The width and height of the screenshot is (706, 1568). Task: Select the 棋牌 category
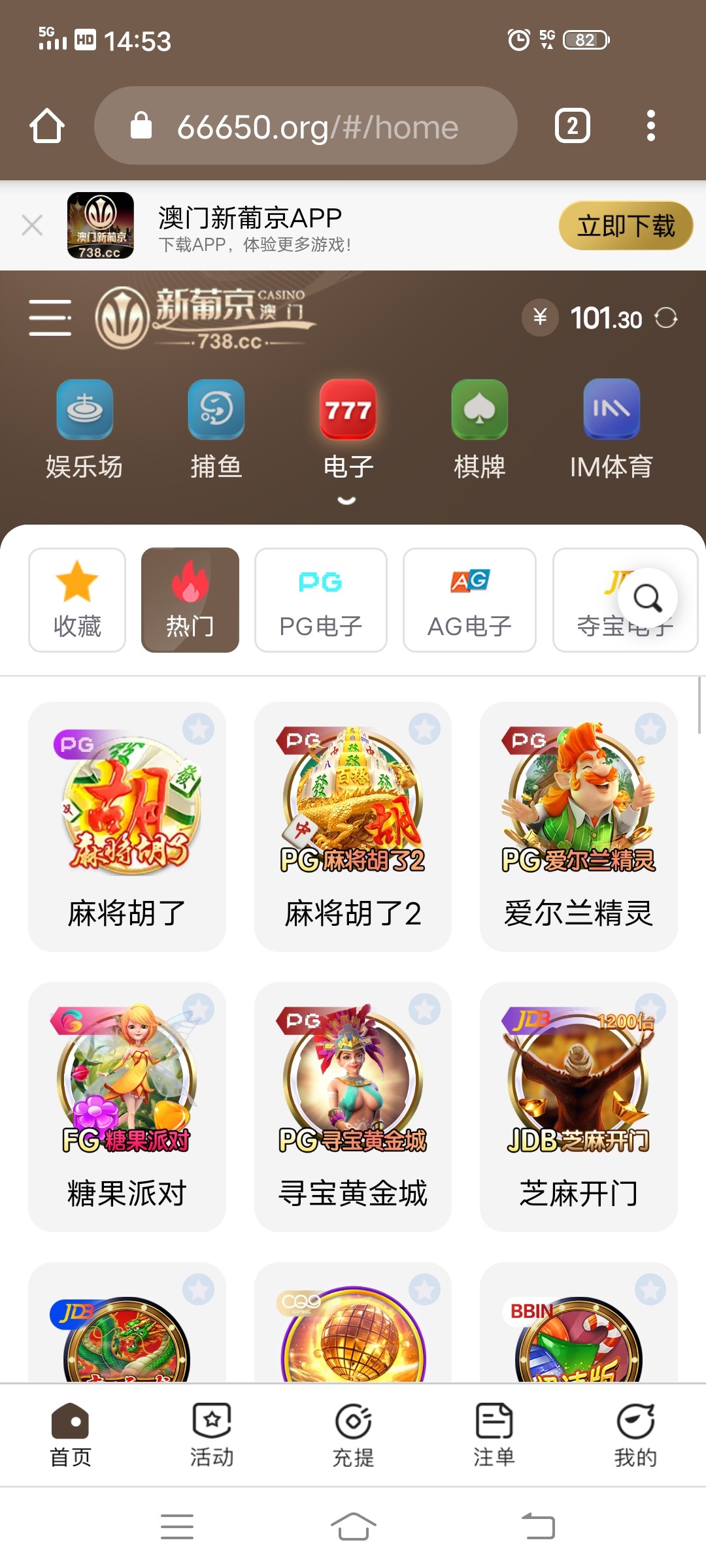click(479, 429)
